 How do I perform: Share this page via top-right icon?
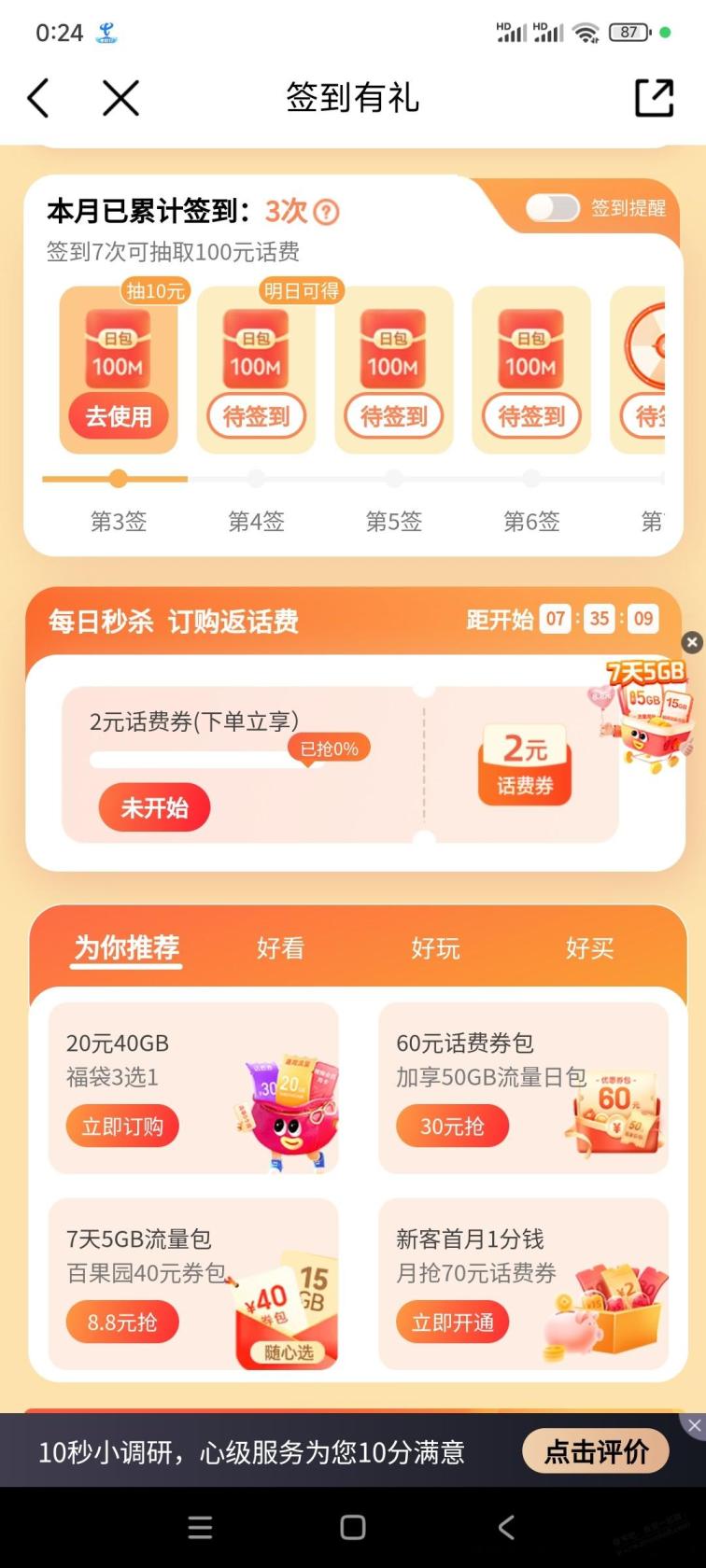(x=654, y=98)
